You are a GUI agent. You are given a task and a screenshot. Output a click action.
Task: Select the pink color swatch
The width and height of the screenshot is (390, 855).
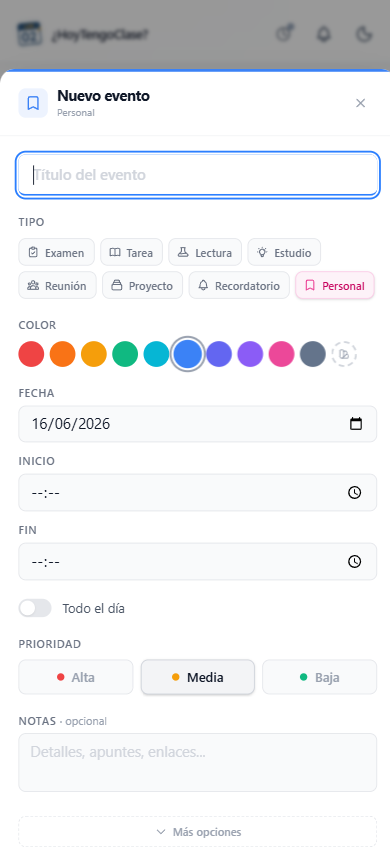coord(281,354)
